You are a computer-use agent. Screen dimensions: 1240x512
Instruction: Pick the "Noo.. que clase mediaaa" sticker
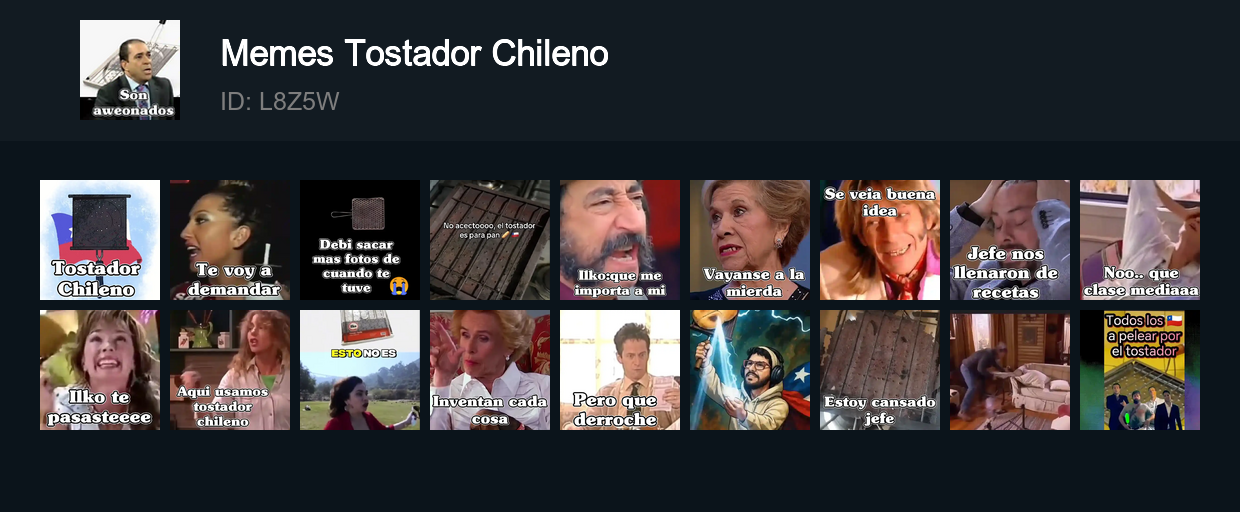[x=1140, y=240]
